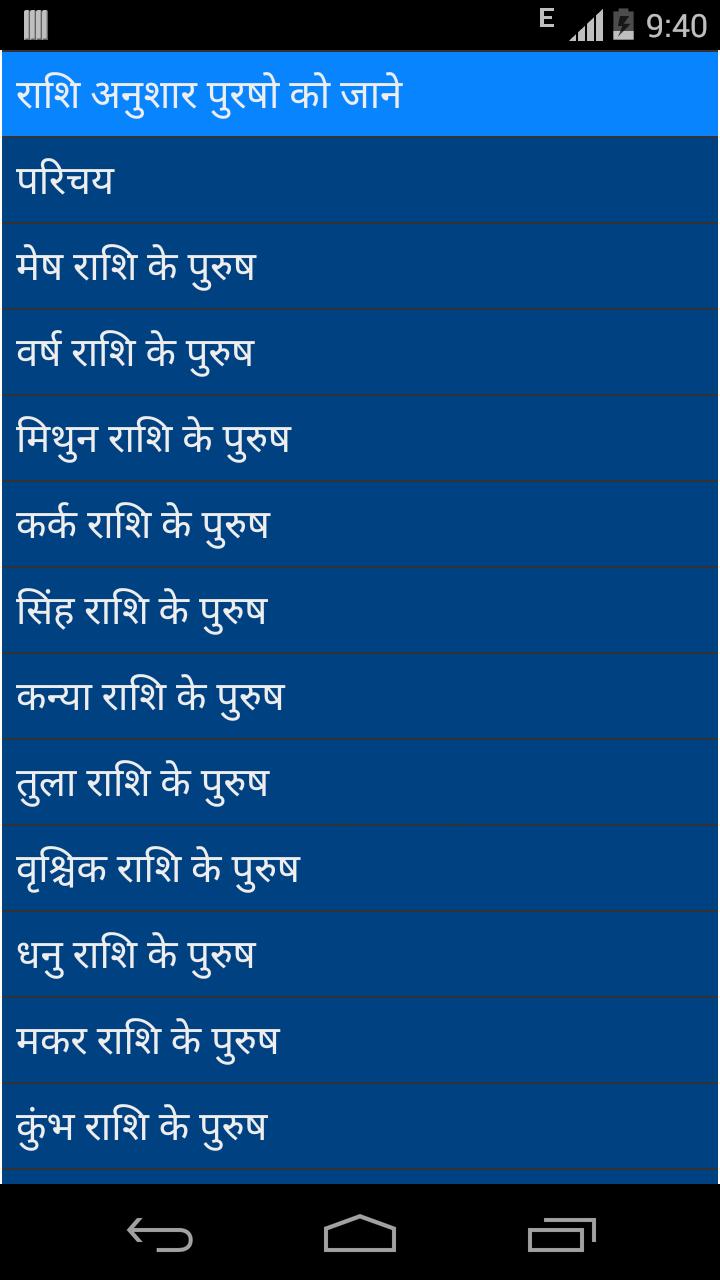720x1280 pixels.
Task: Open मिथुन राशि के पुरुष
Action: 360,438
